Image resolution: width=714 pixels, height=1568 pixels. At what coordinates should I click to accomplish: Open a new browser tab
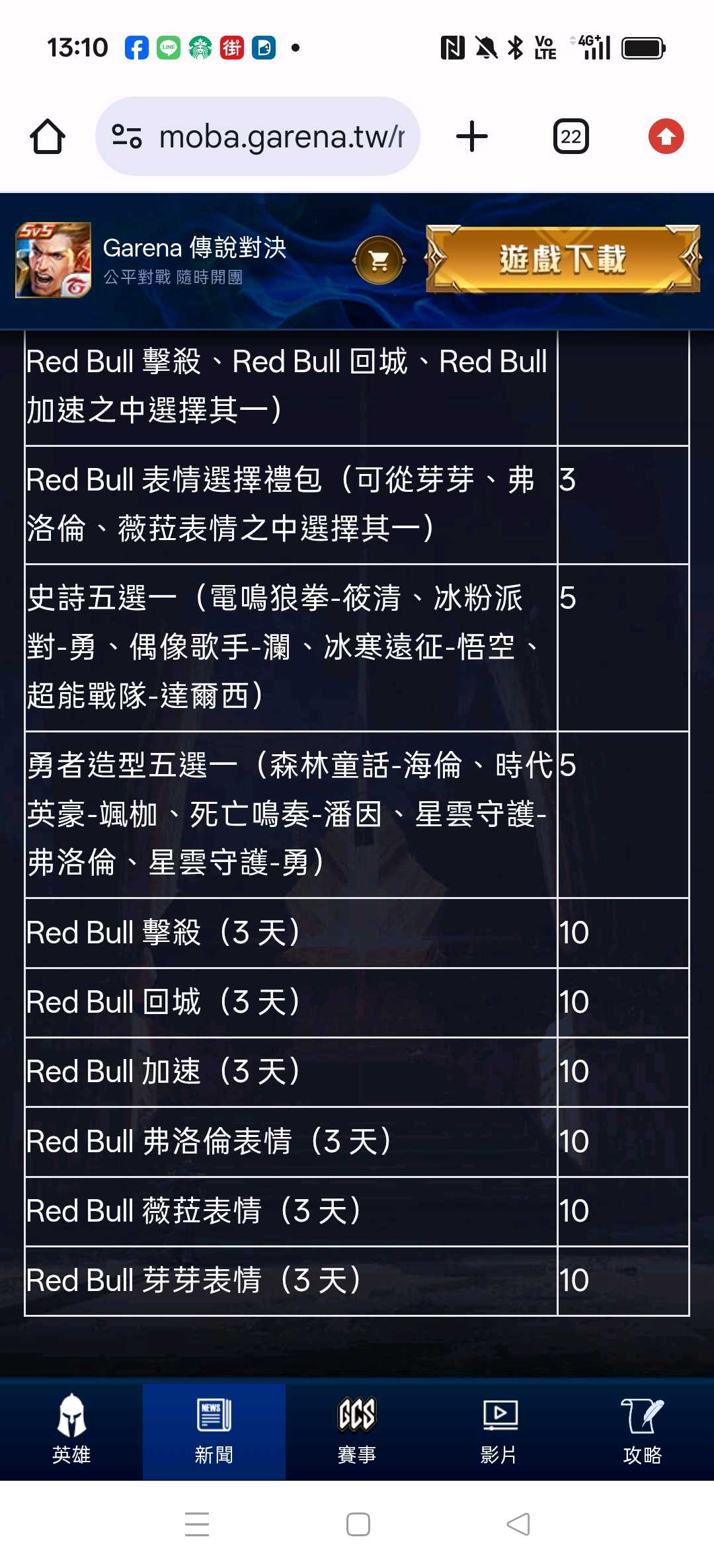[x=472, y=137]
